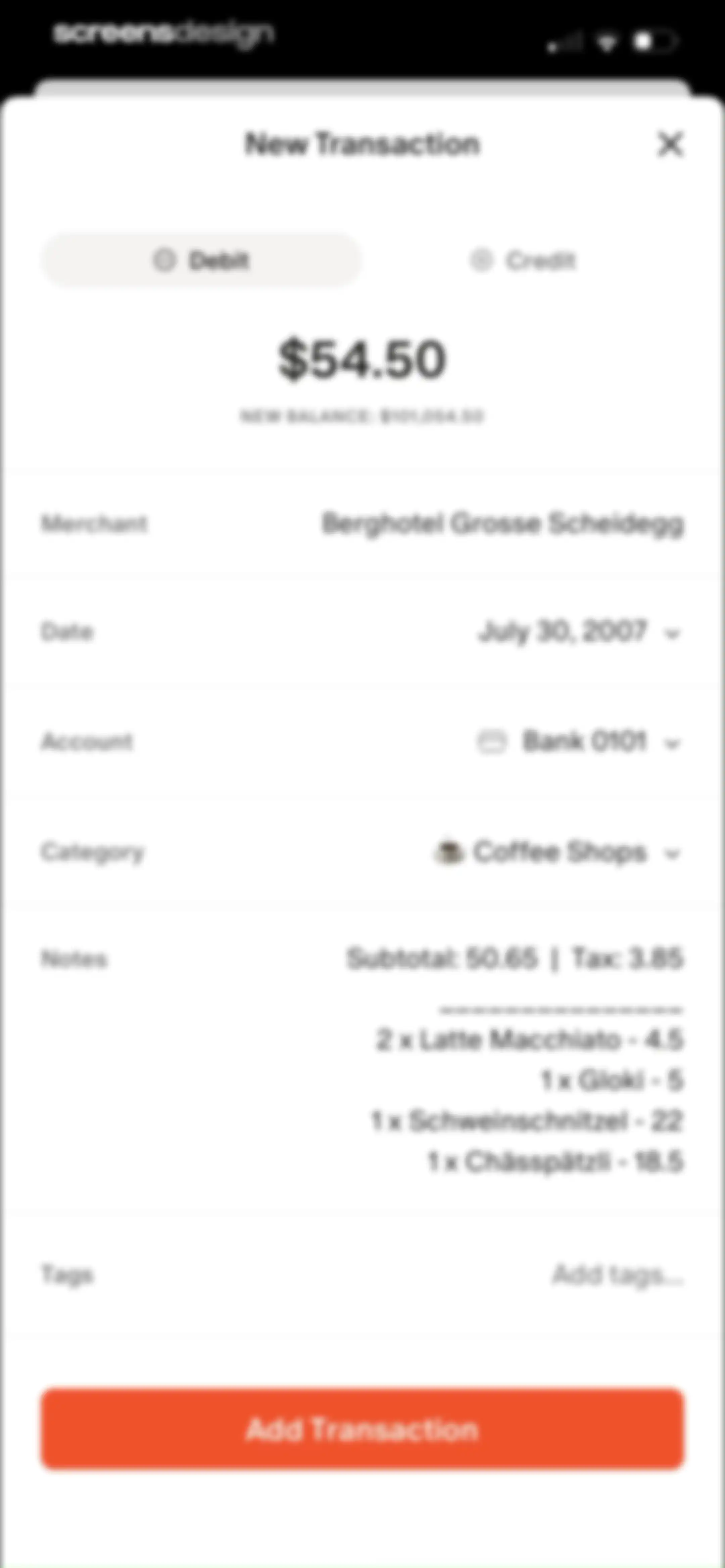Expand the Account dropdown Bank 0101
The height and width of the screenshot is (1568, 725).
click(x=579, y=742)
